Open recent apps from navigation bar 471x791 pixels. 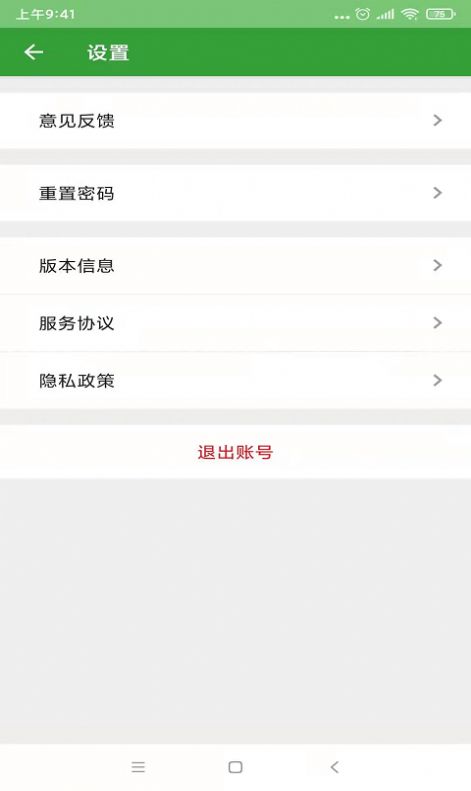pos(138,767)
